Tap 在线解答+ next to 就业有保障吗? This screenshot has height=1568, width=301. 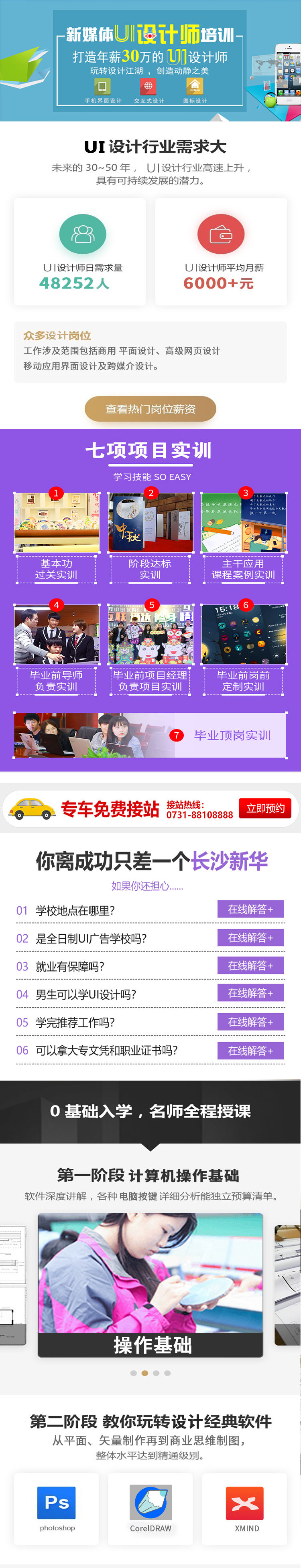coord(250,966)
